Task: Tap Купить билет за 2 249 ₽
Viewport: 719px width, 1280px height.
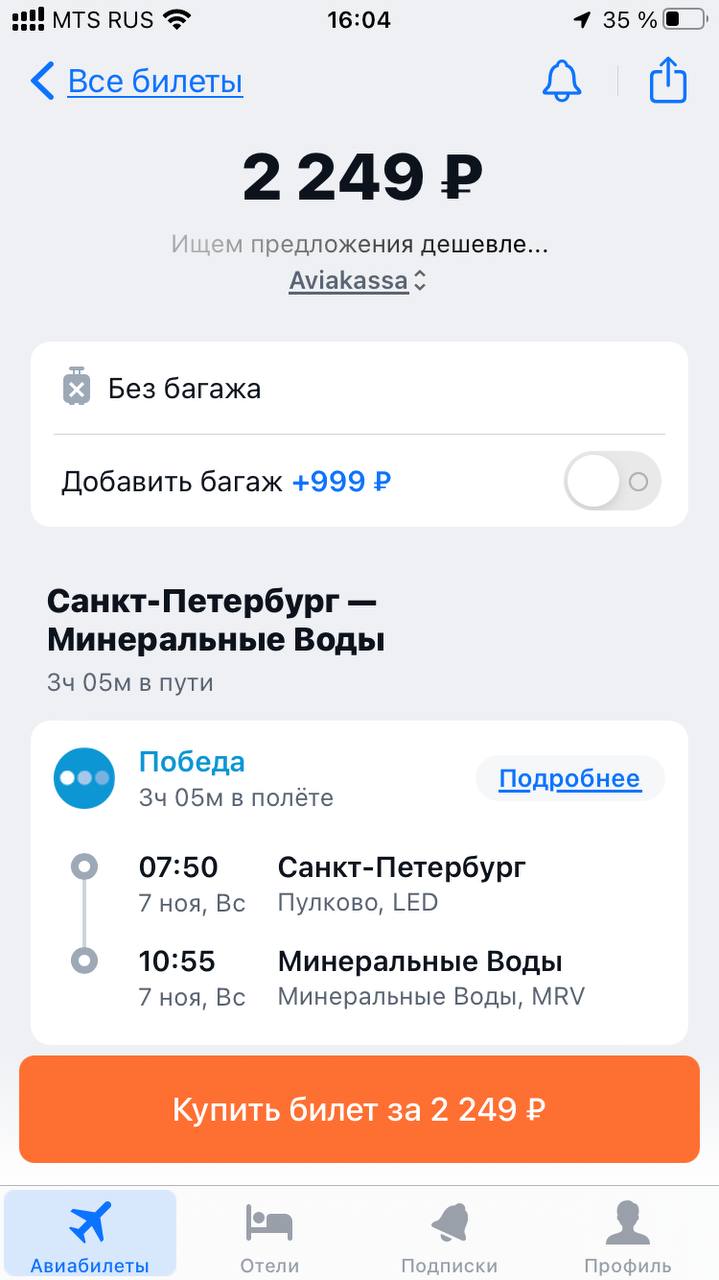Action: (x=359, y=1109)
